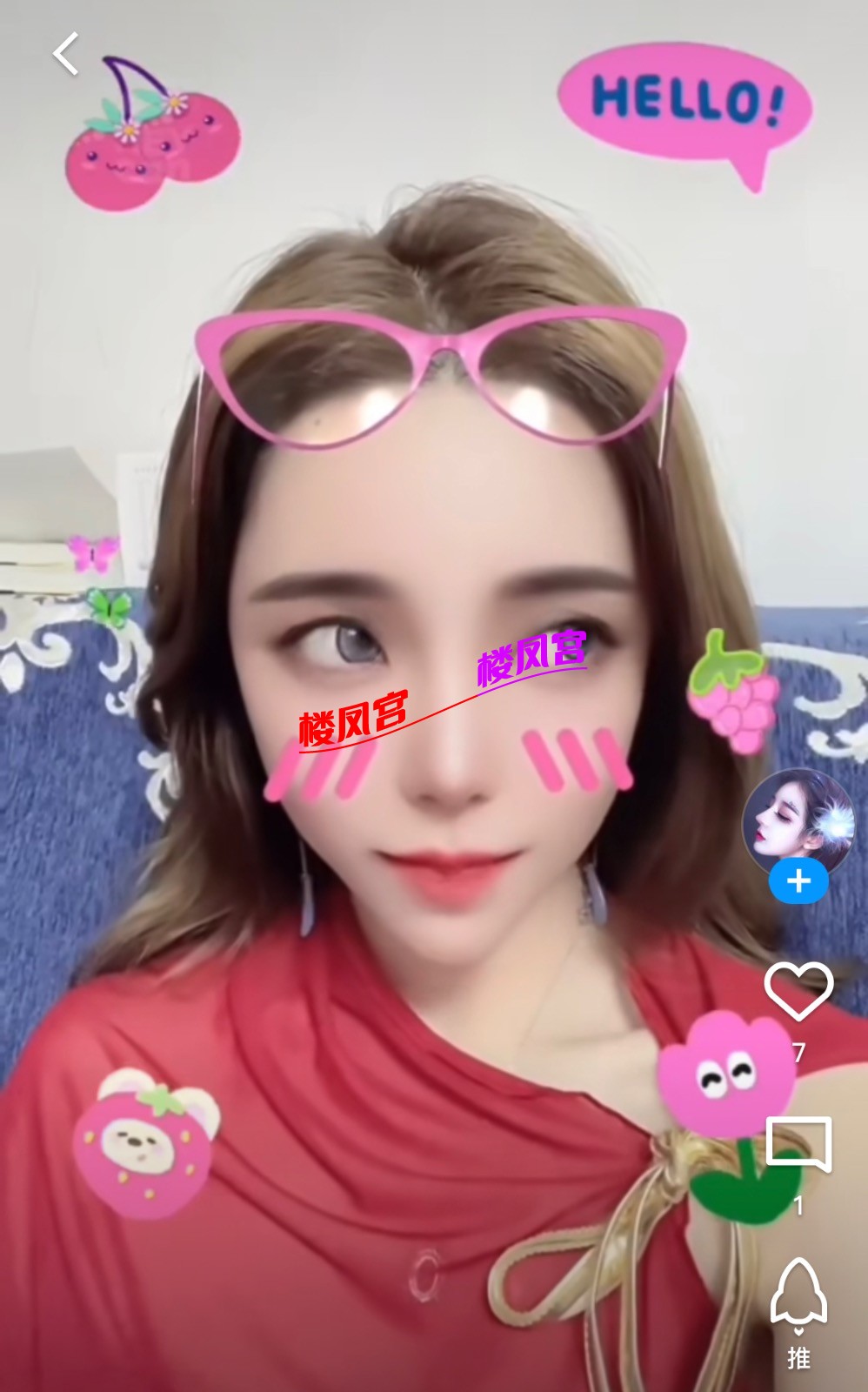Open the comments section
Screen dimensions: 868x1392
click(x=798, y=1144)
